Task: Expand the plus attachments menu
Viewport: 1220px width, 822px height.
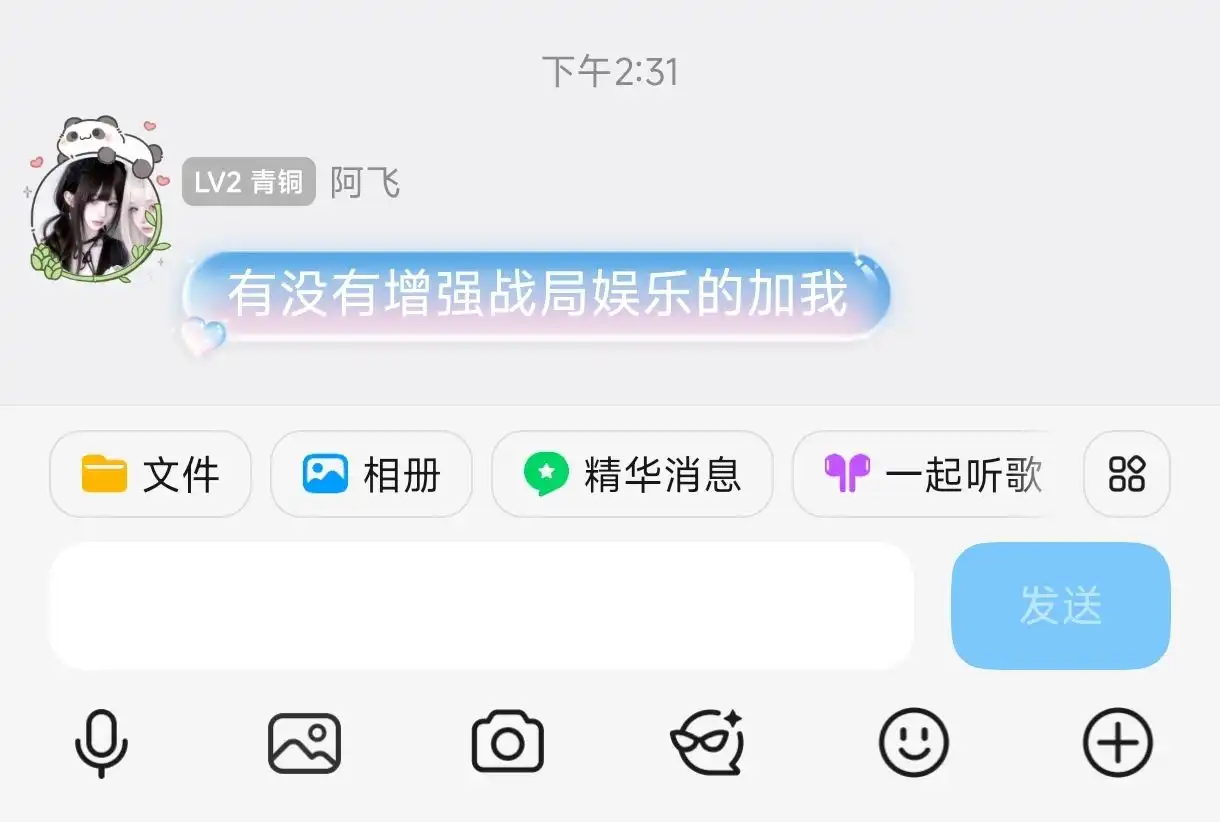Action: (1118, 744)
